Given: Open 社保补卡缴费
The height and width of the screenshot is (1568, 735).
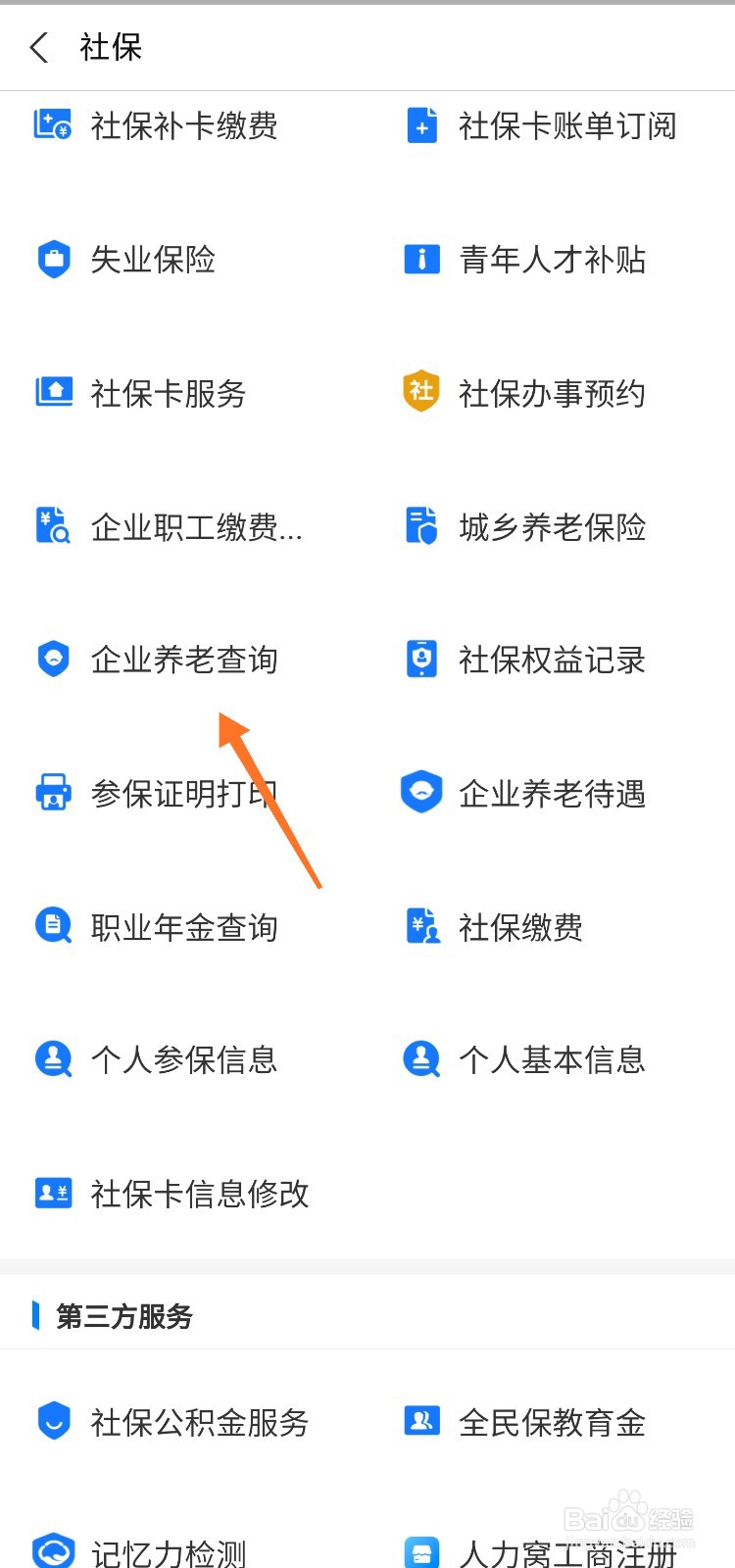Looking at the screenshot, I should [x=183, y=126].
